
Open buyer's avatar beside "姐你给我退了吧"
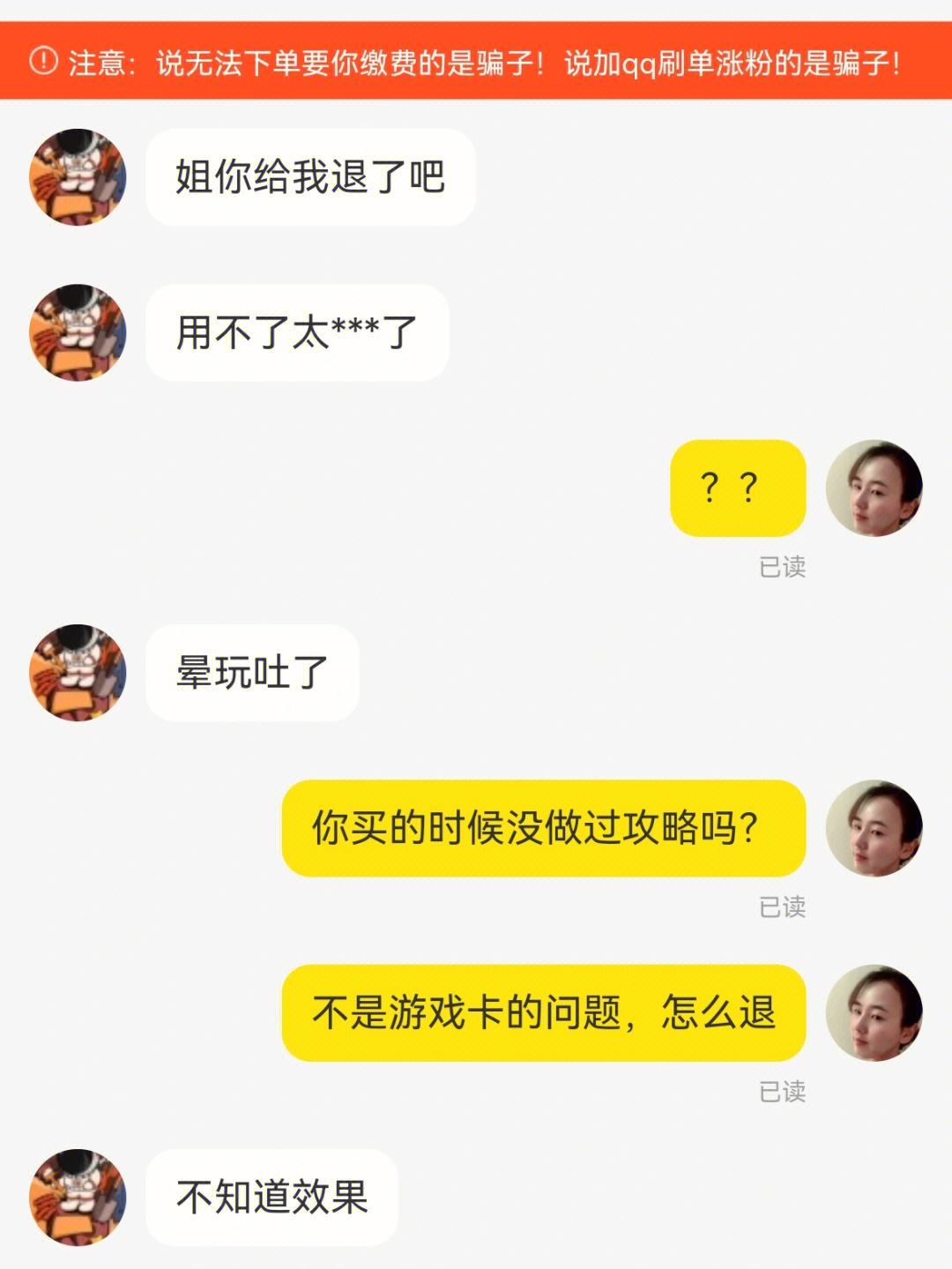tap(78, 177)
